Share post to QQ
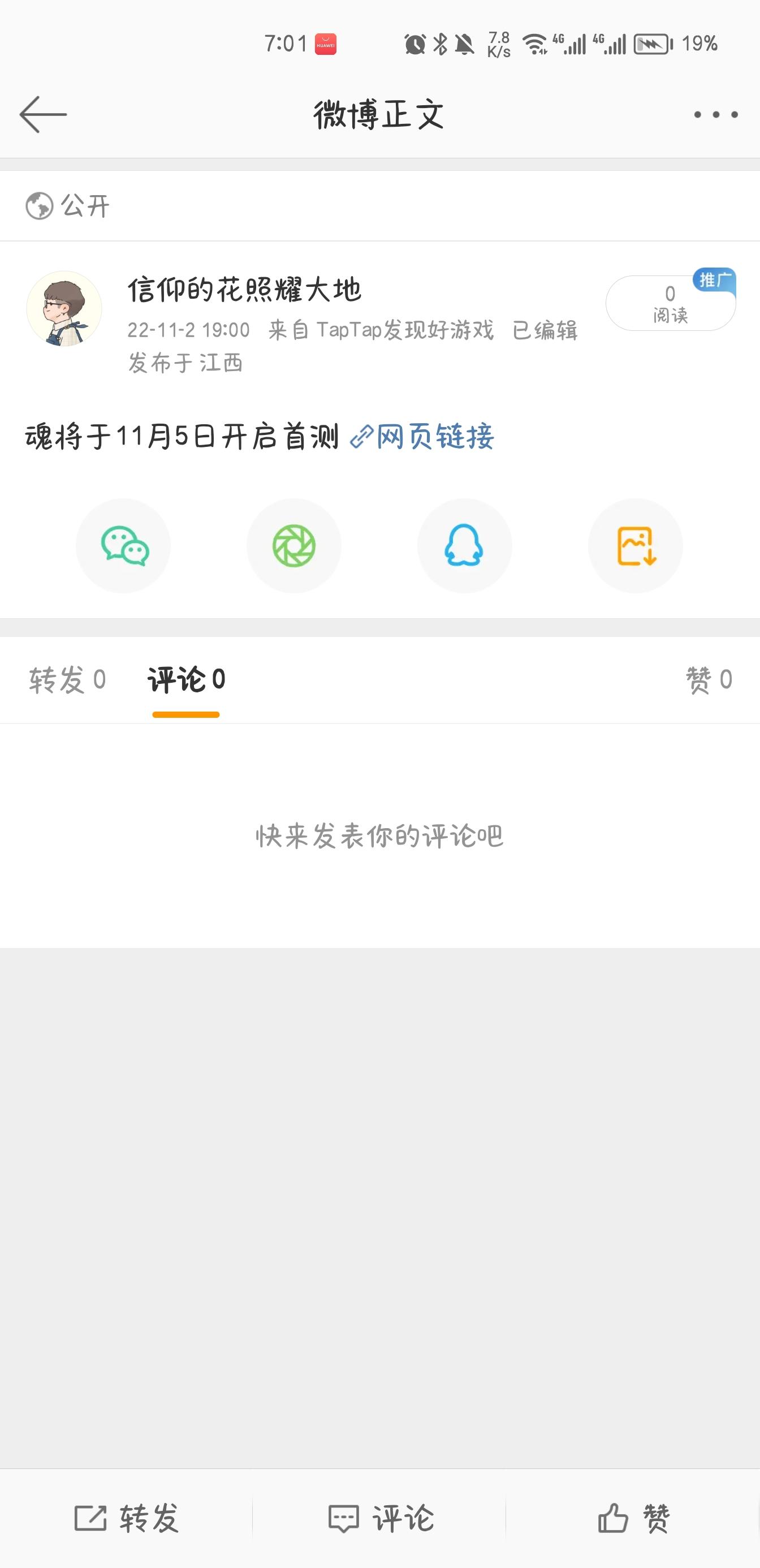760x1568 pixels. tap(464, 546)
